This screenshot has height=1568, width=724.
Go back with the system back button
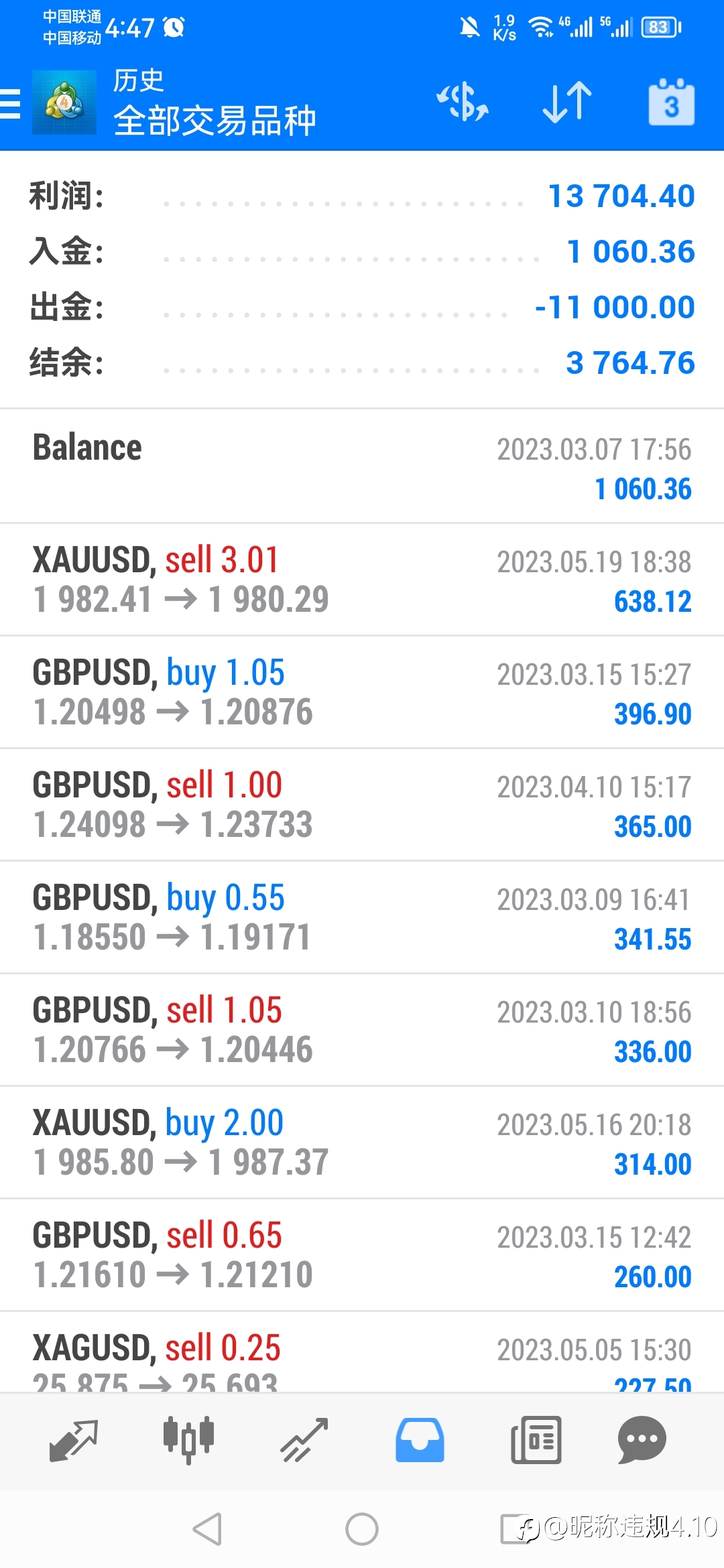point(207,1529)
